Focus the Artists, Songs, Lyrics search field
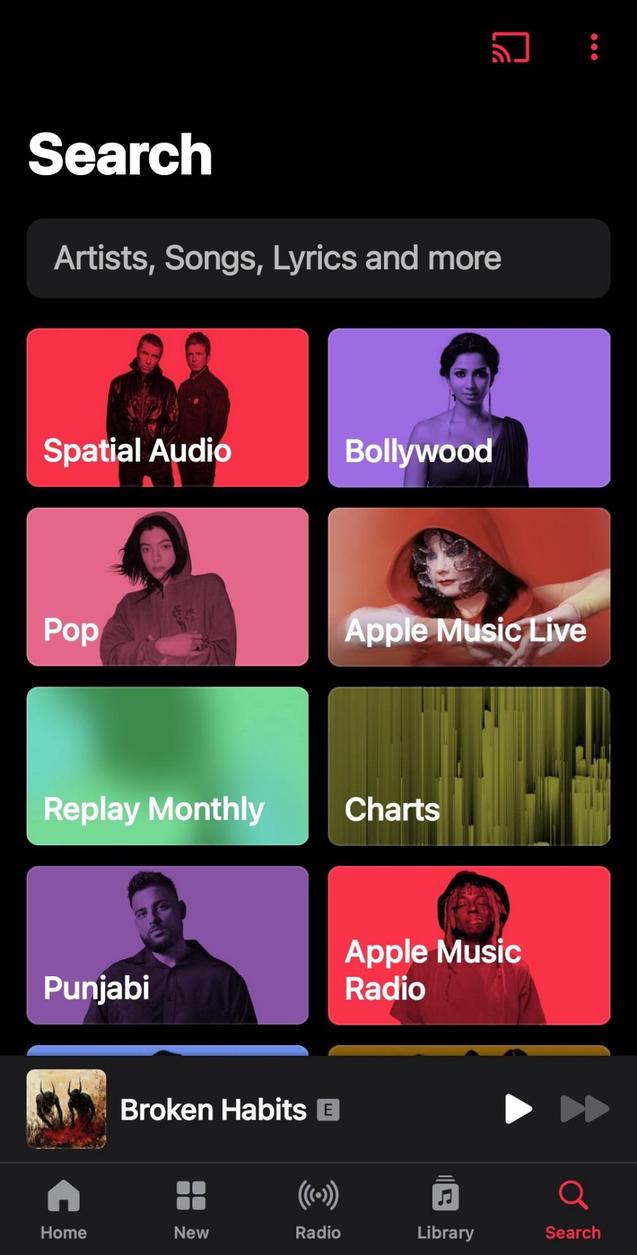This screenshot has height=1255, width=637. click(x=318, y=258)
